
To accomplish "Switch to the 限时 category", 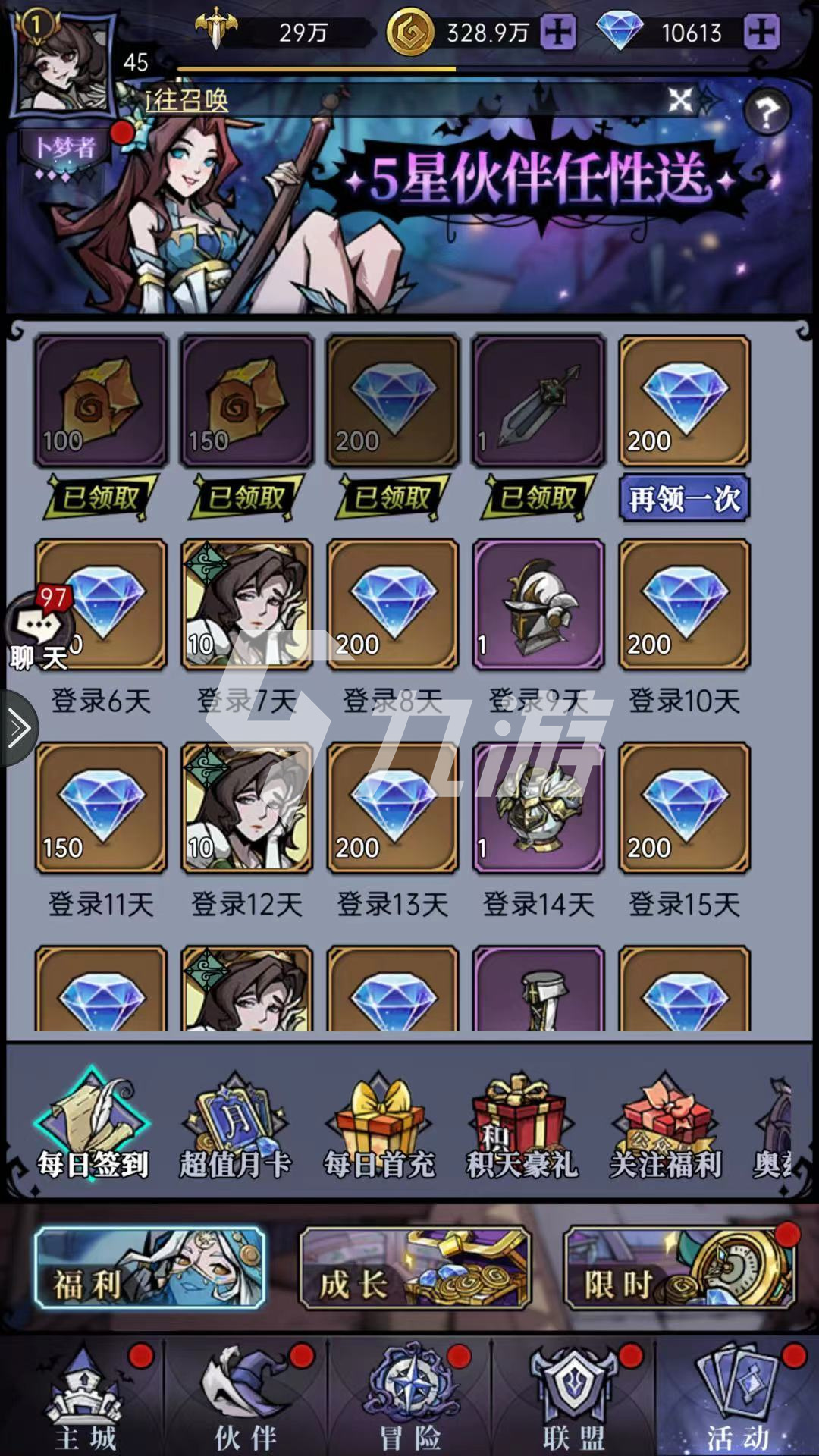I will (678, 1269).
